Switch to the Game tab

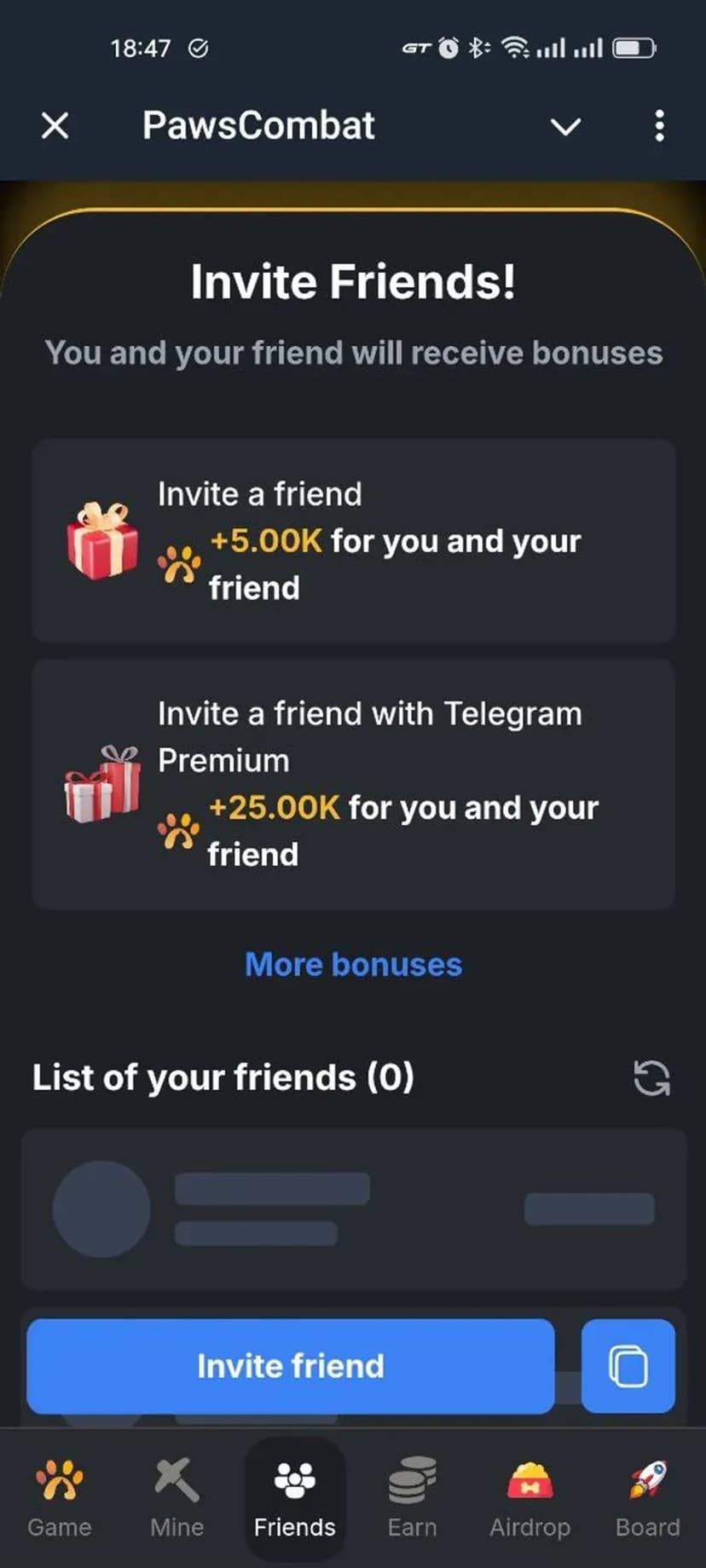click(x=59, y=1497)
